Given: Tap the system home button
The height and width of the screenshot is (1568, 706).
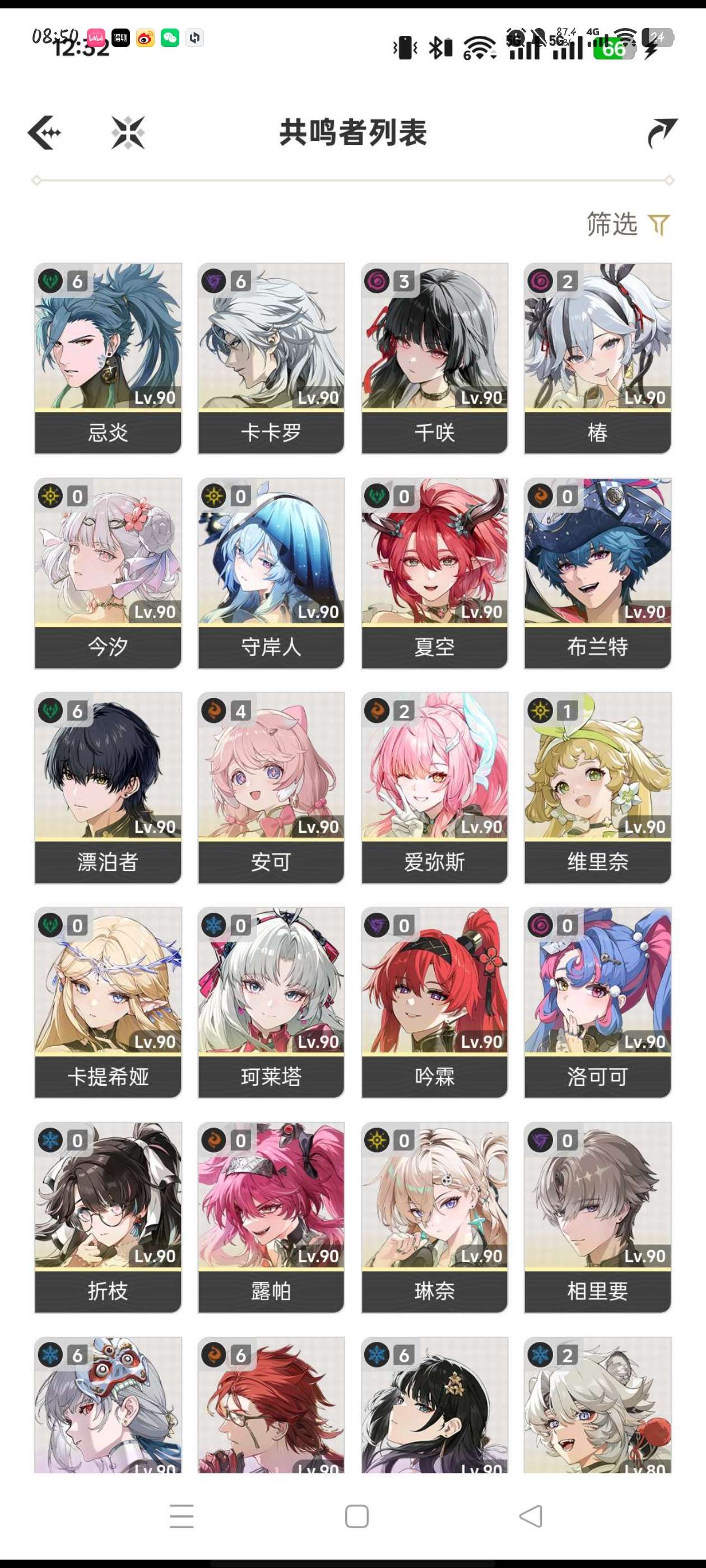Looking at the screenshot, I should [356, 1516].
